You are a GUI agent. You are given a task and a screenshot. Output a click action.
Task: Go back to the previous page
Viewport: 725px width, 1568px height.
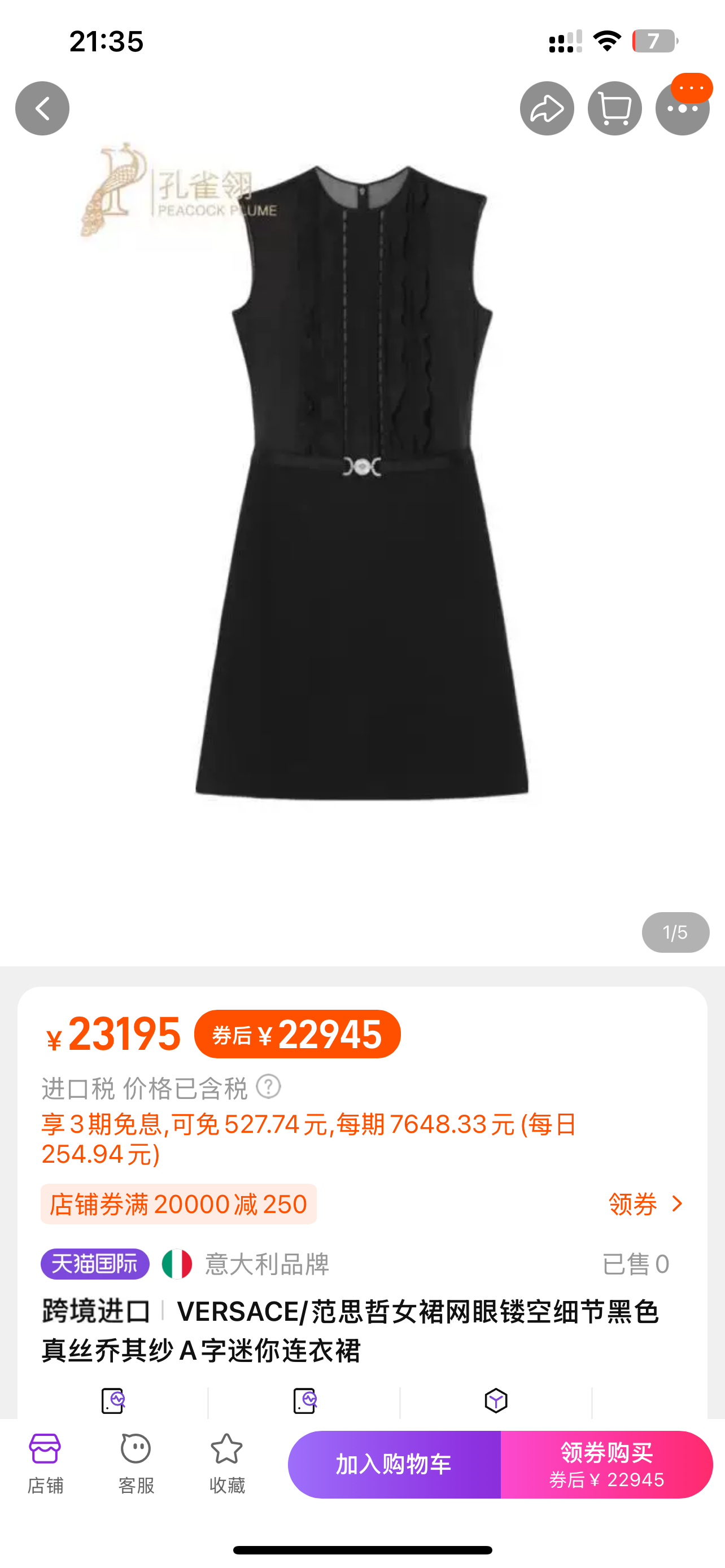(42, 108)
